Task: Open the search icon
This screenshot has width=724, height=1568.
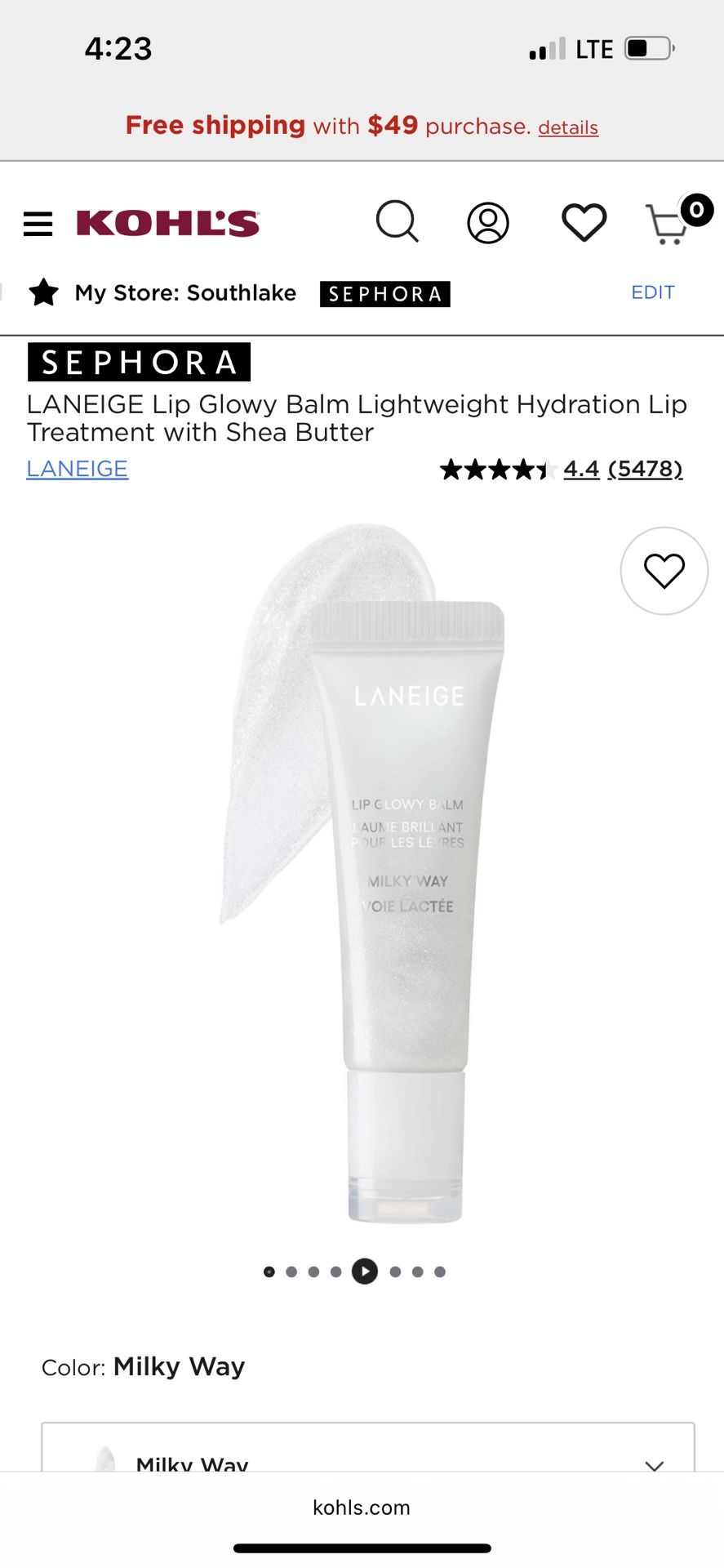Action: click(x=398, y=222)
